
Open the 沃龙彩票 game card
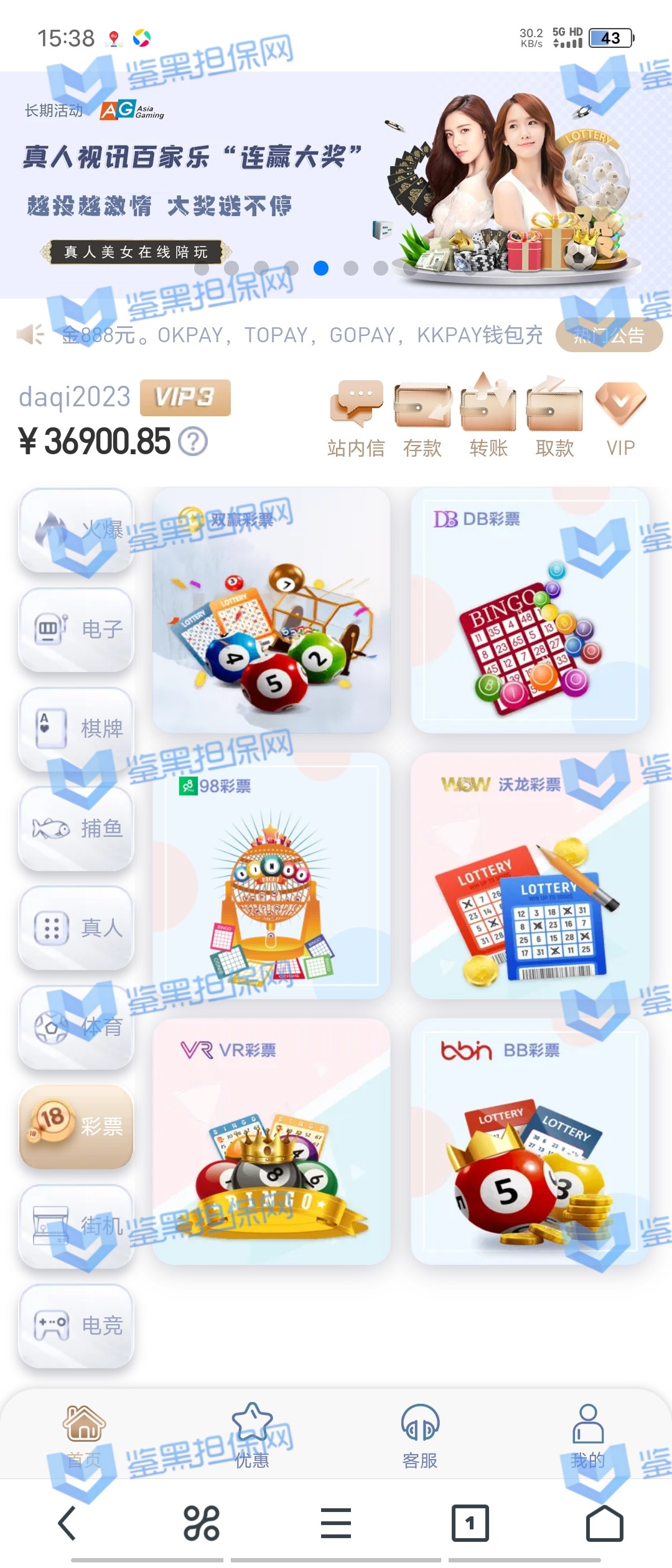coord(530,875)
